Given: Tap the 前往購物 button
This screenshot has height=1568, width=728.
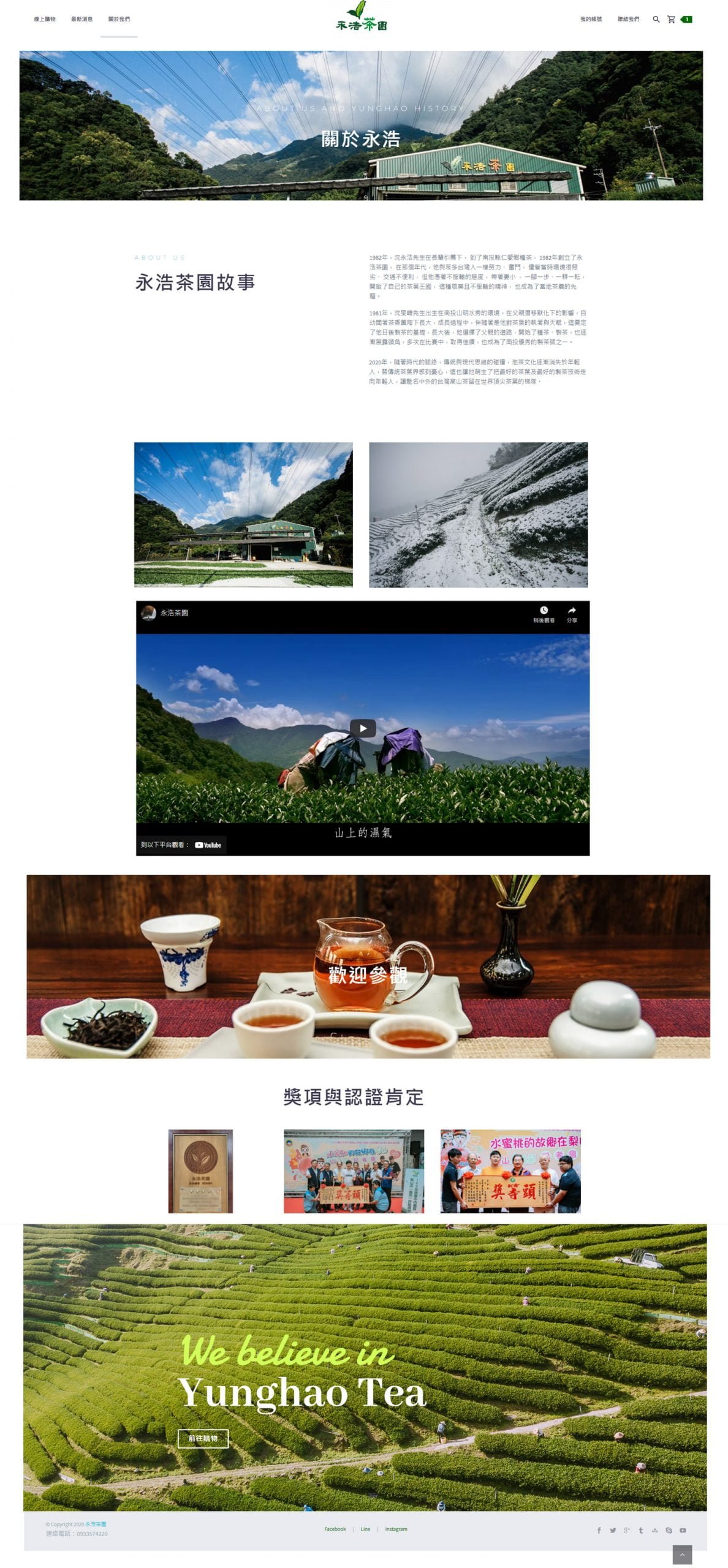Looking at the screenshot, I should [203, 1438].
